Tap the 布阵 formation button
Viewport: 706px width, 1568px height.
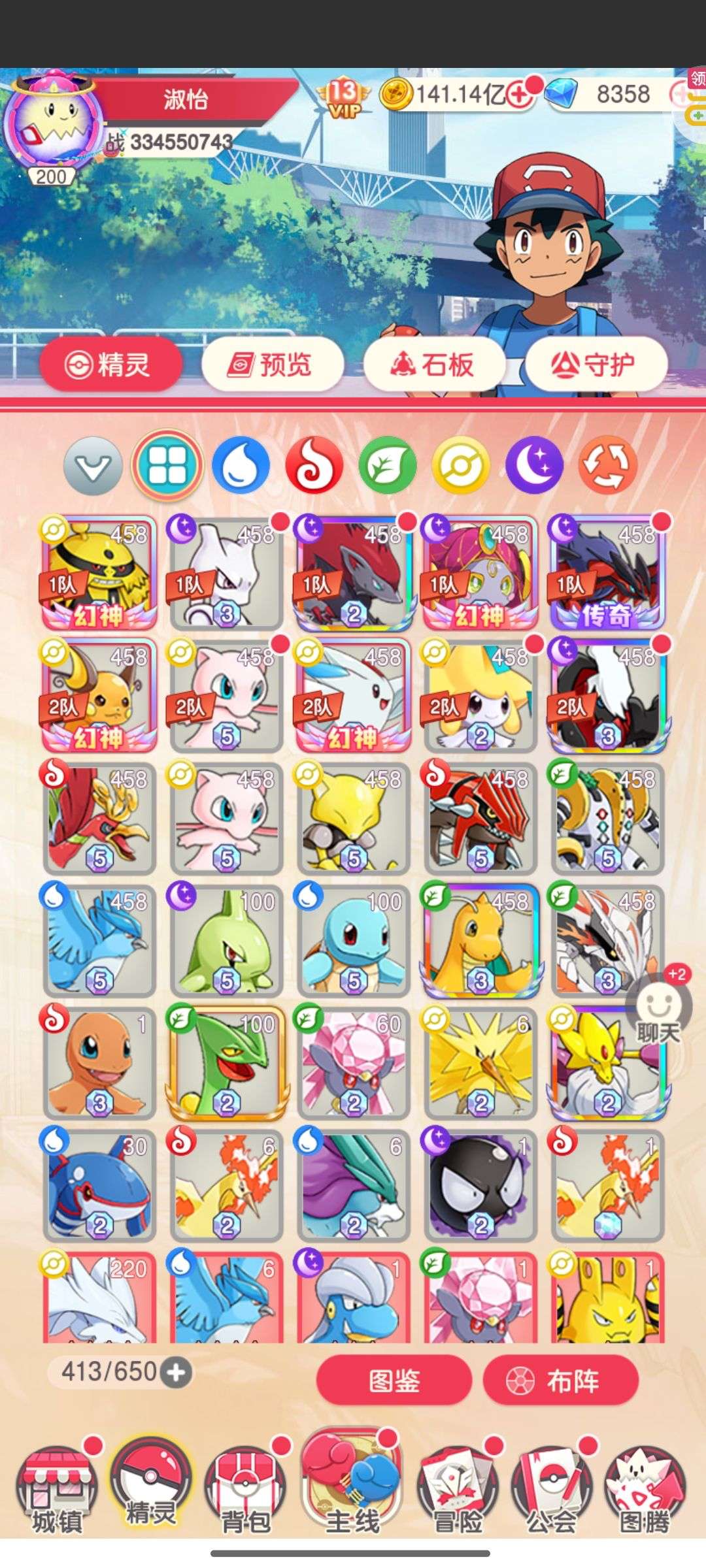560,1380
